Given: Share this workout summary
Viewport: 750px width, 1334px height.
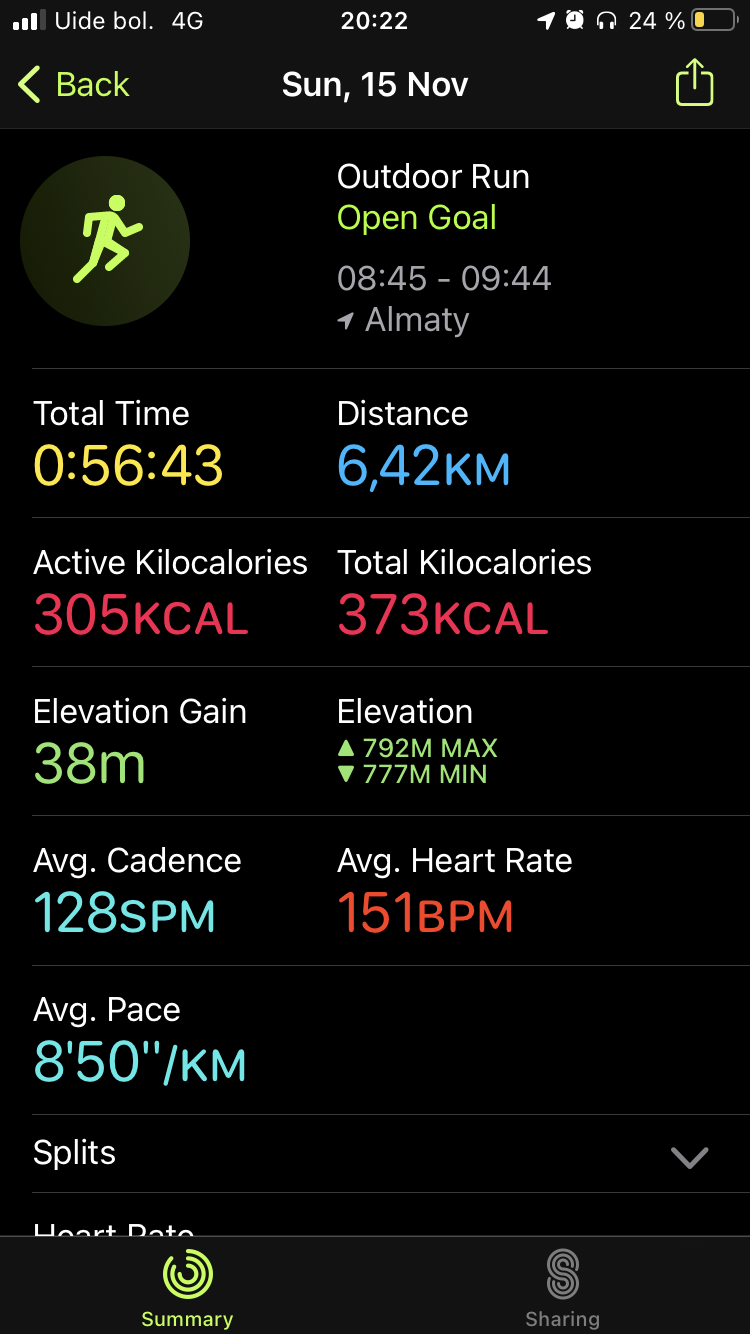Looking at the screenshot, I should pos(694,83).
